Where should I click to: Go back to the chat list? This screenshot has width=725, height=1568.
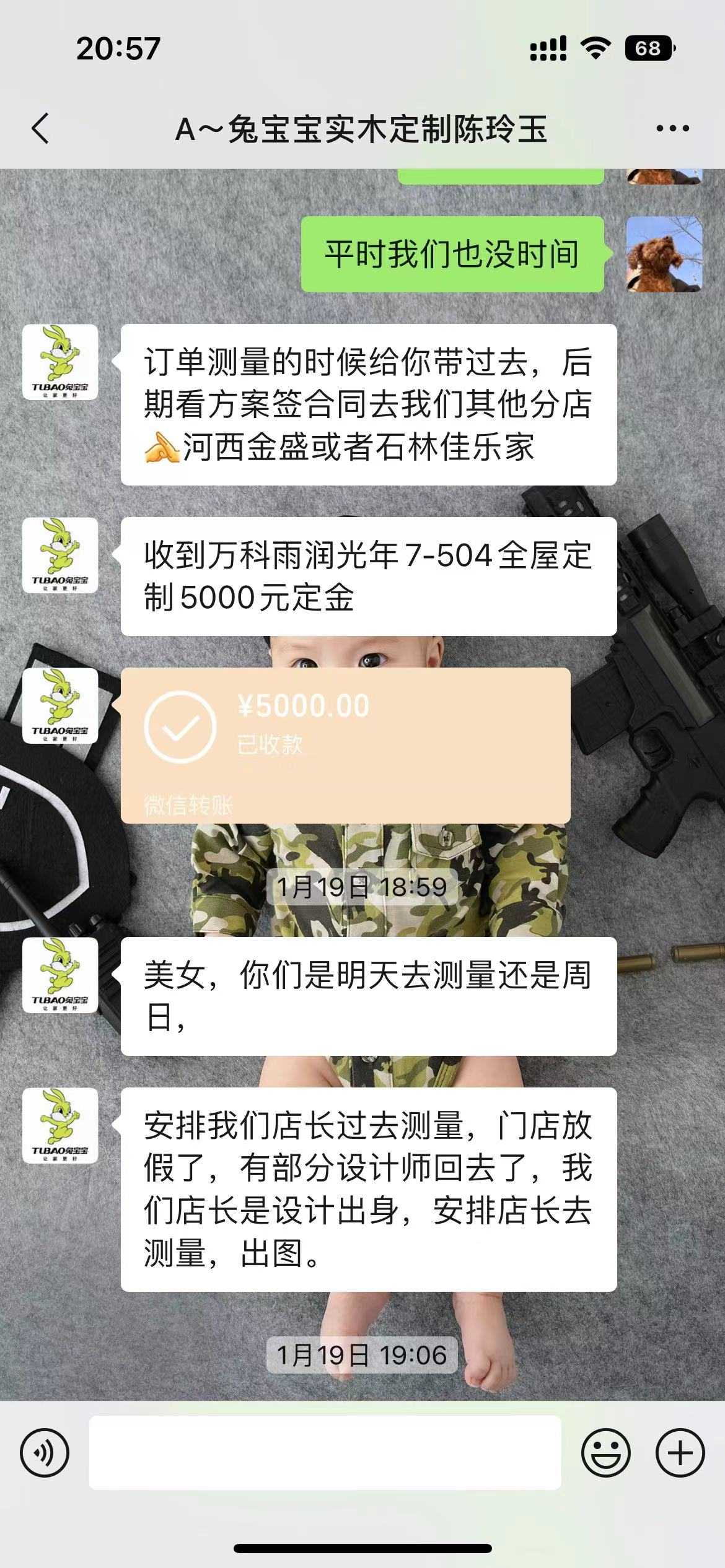point(40,129)
